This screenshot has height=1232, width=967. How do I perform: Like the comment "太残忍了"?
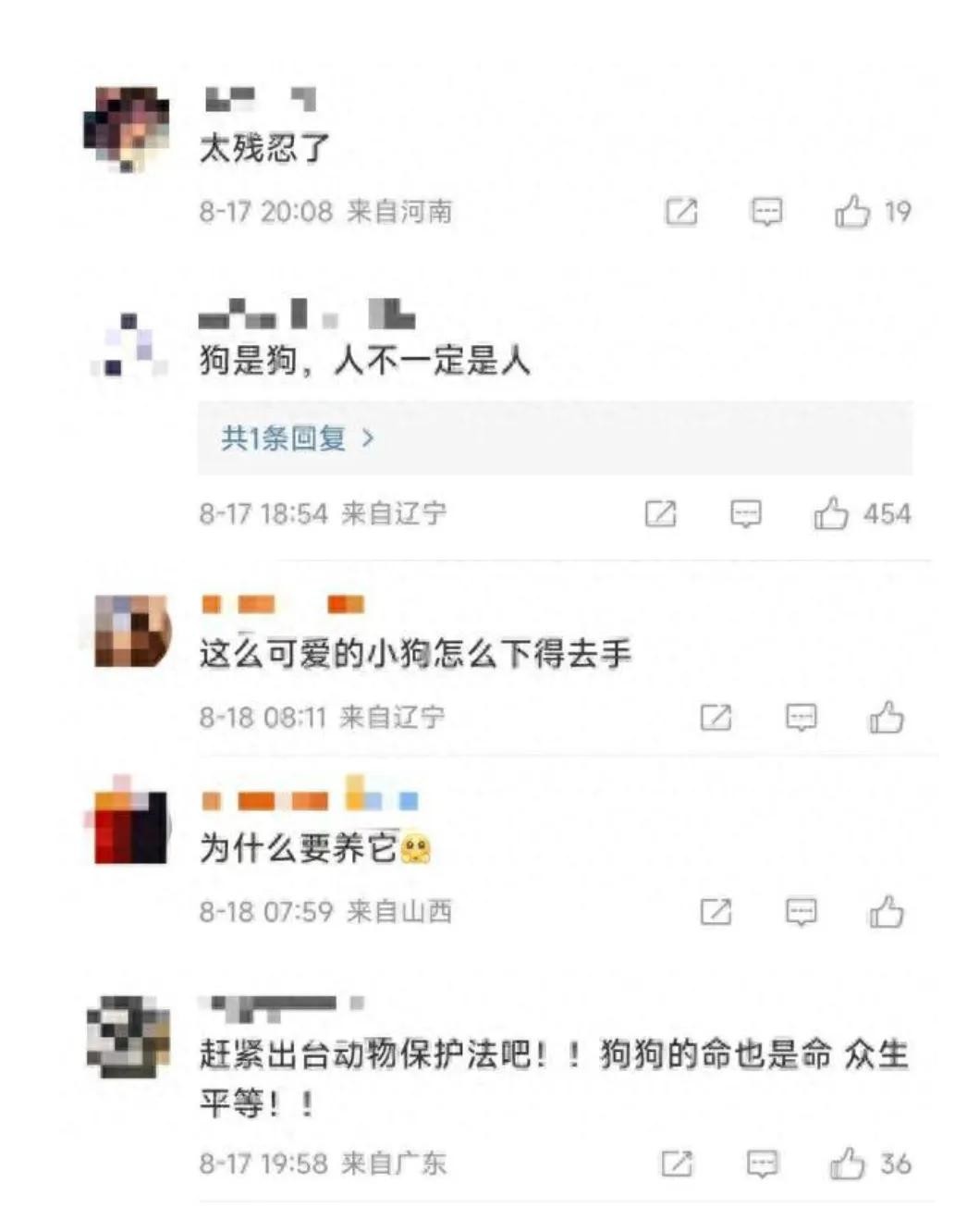852,212
